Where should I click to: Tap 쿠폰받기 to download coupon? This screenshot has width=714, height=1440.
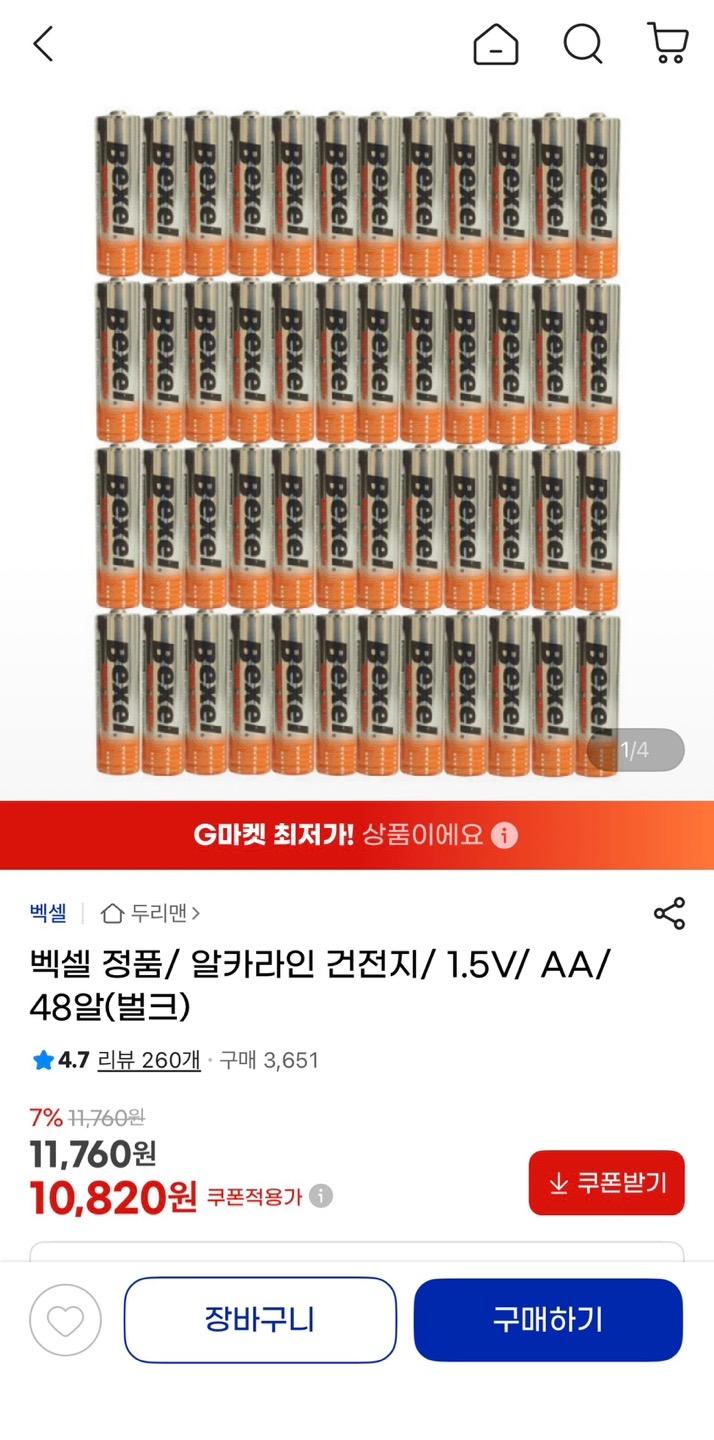point(606,1183)
